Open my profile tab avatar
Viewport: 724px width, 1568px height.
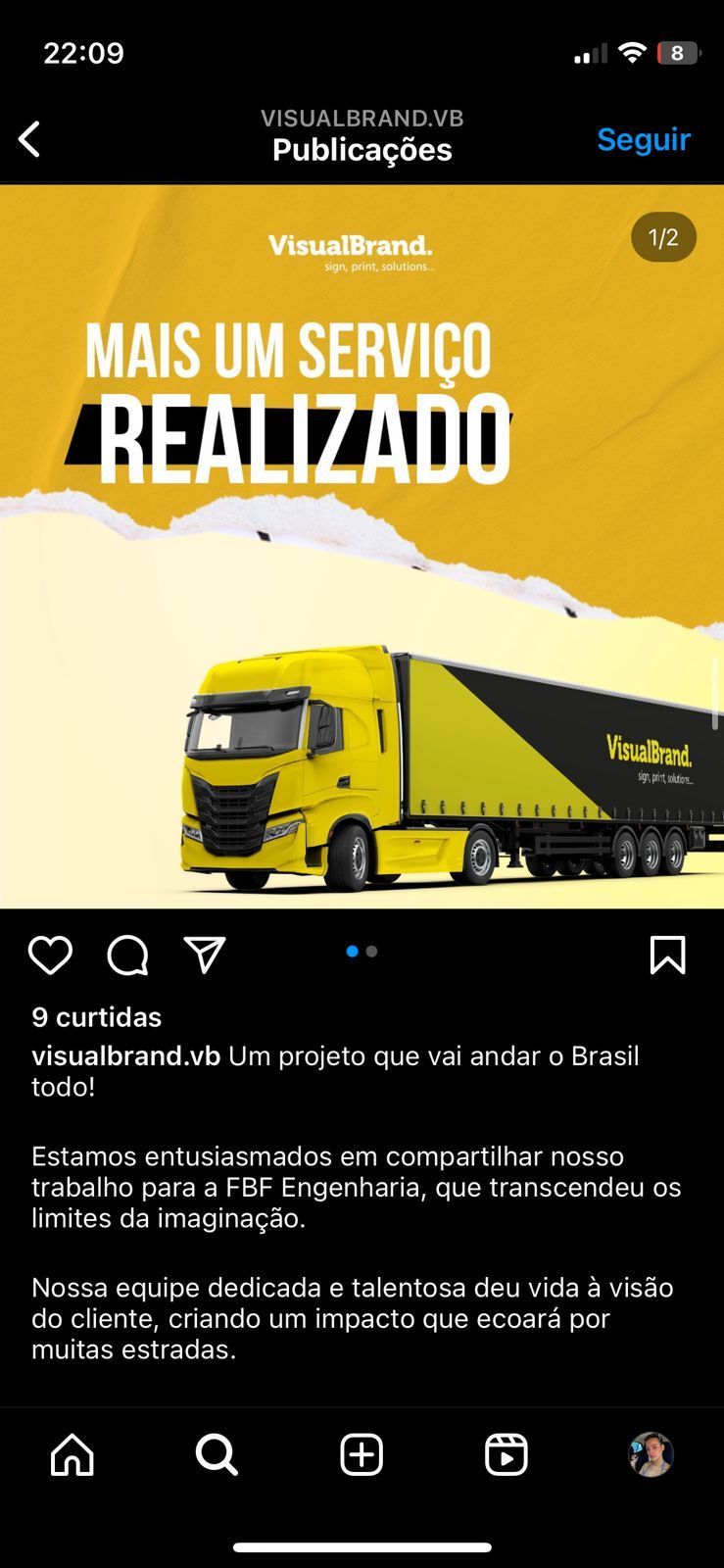(x=651, y=1454)
